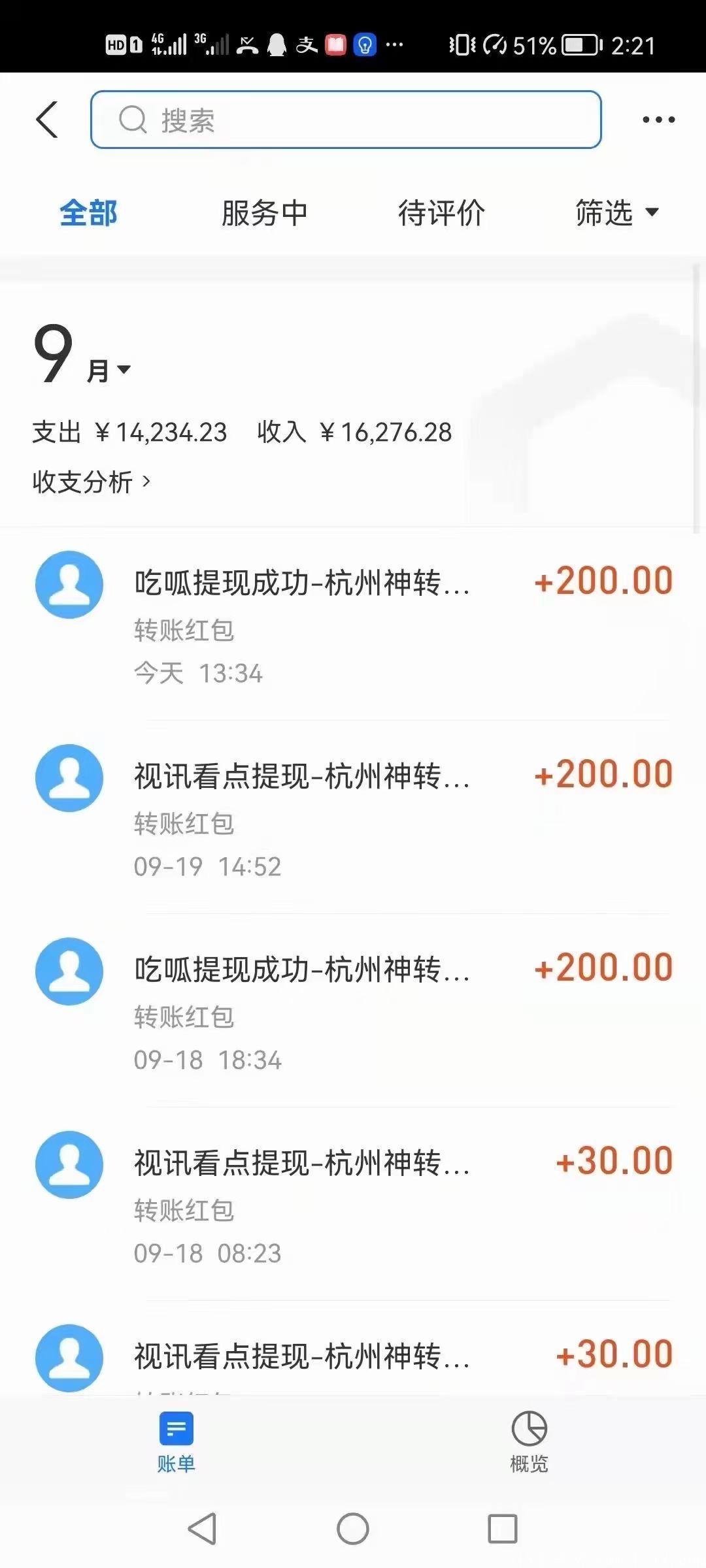Select the 全部 tab
Viewport: 706px width, 1568px height.
pyautogui.click(x=89, y=212)
